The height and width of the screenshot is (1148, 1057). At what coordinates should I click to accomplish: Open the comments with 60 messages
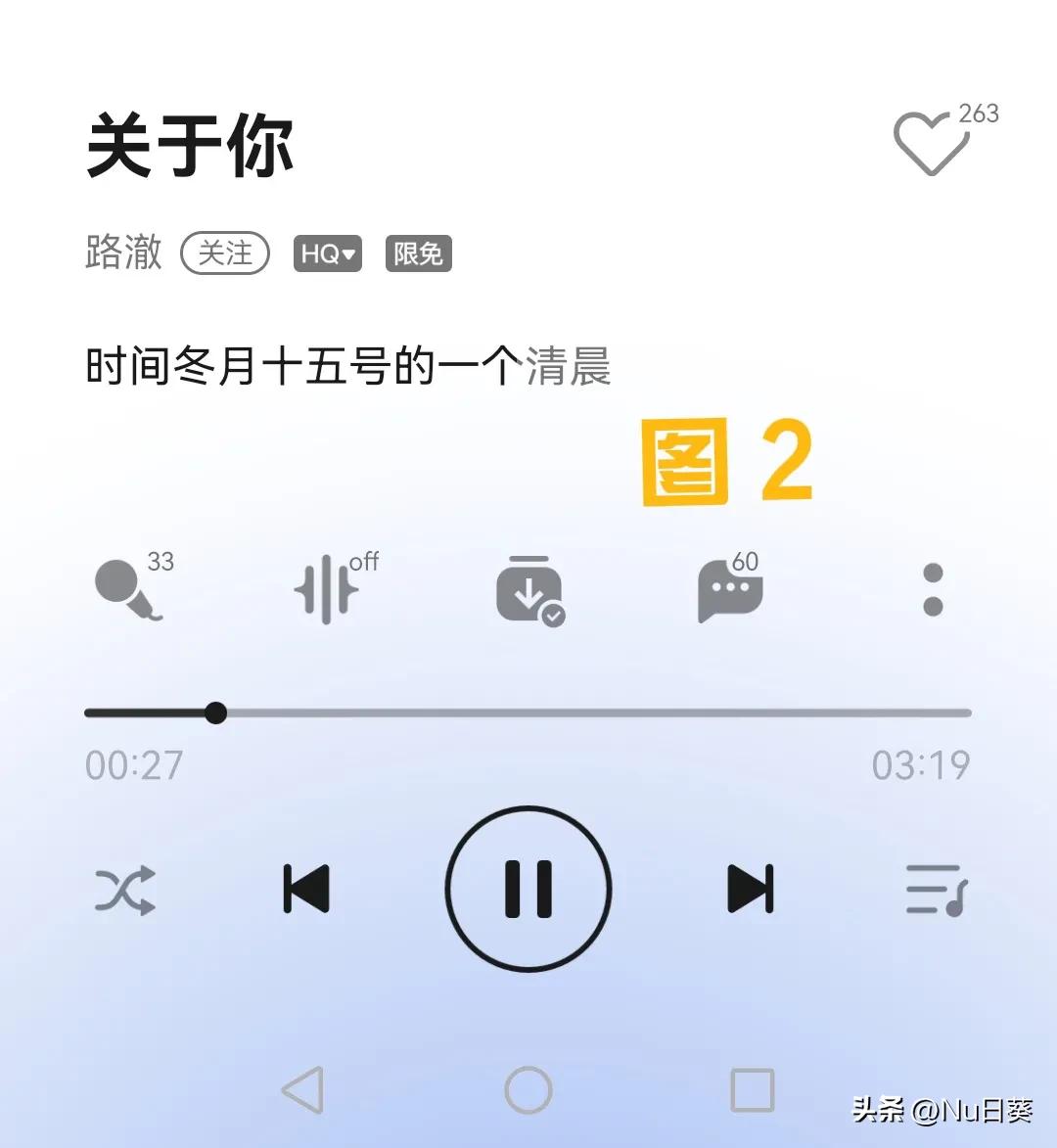tap(728, 590)
